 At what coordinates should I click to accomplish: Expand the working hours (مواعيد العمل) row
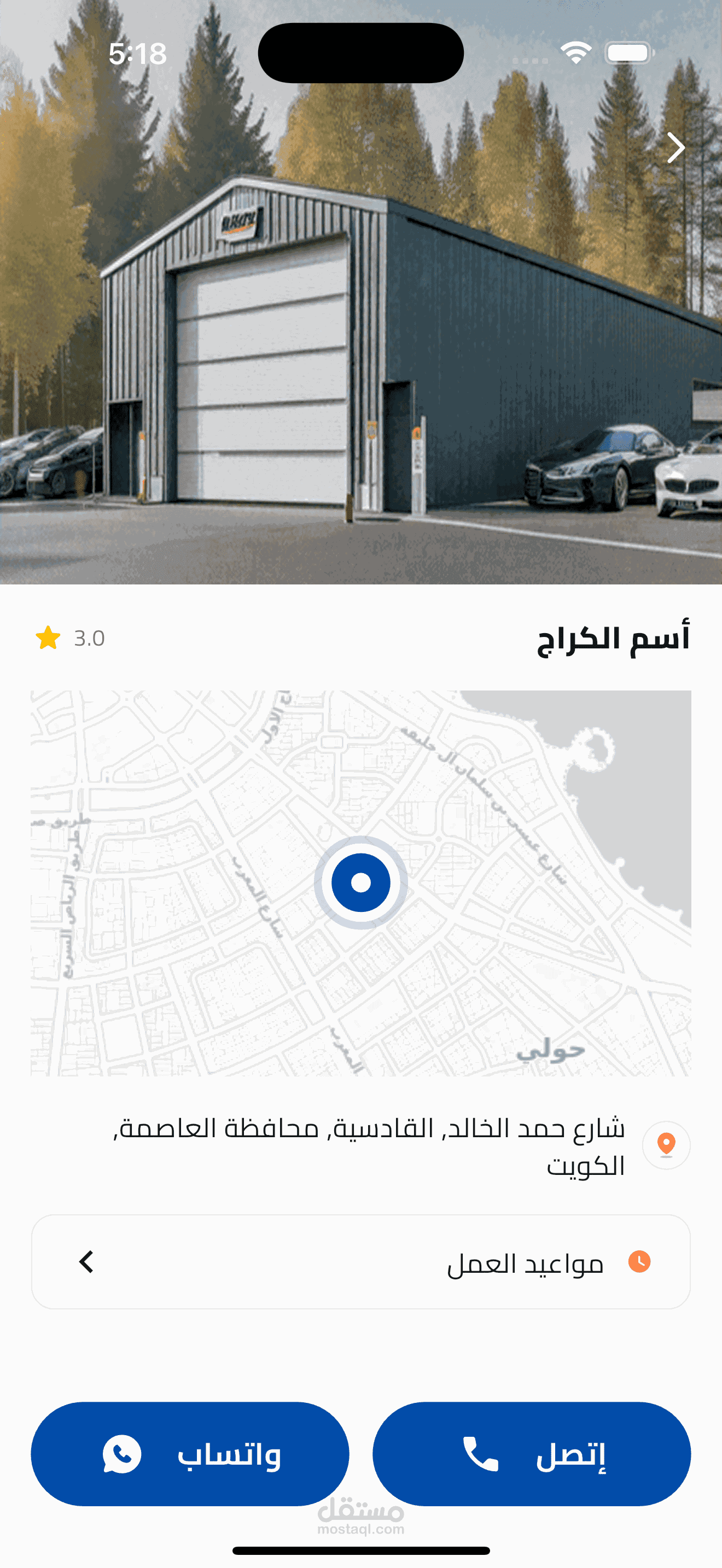pos(360,1262)
